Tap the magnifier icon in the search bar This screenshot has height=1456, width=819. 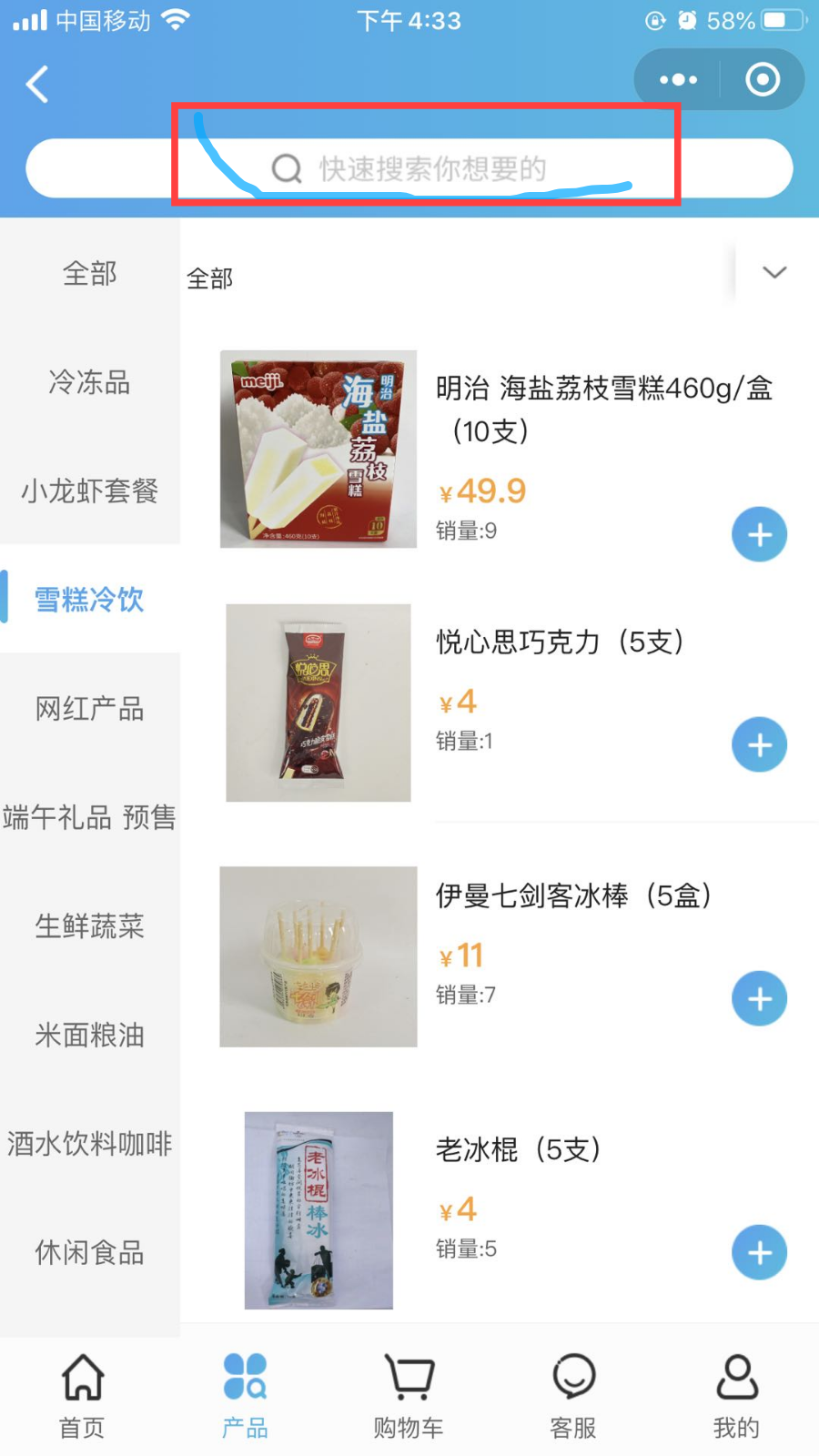[286, 167]
